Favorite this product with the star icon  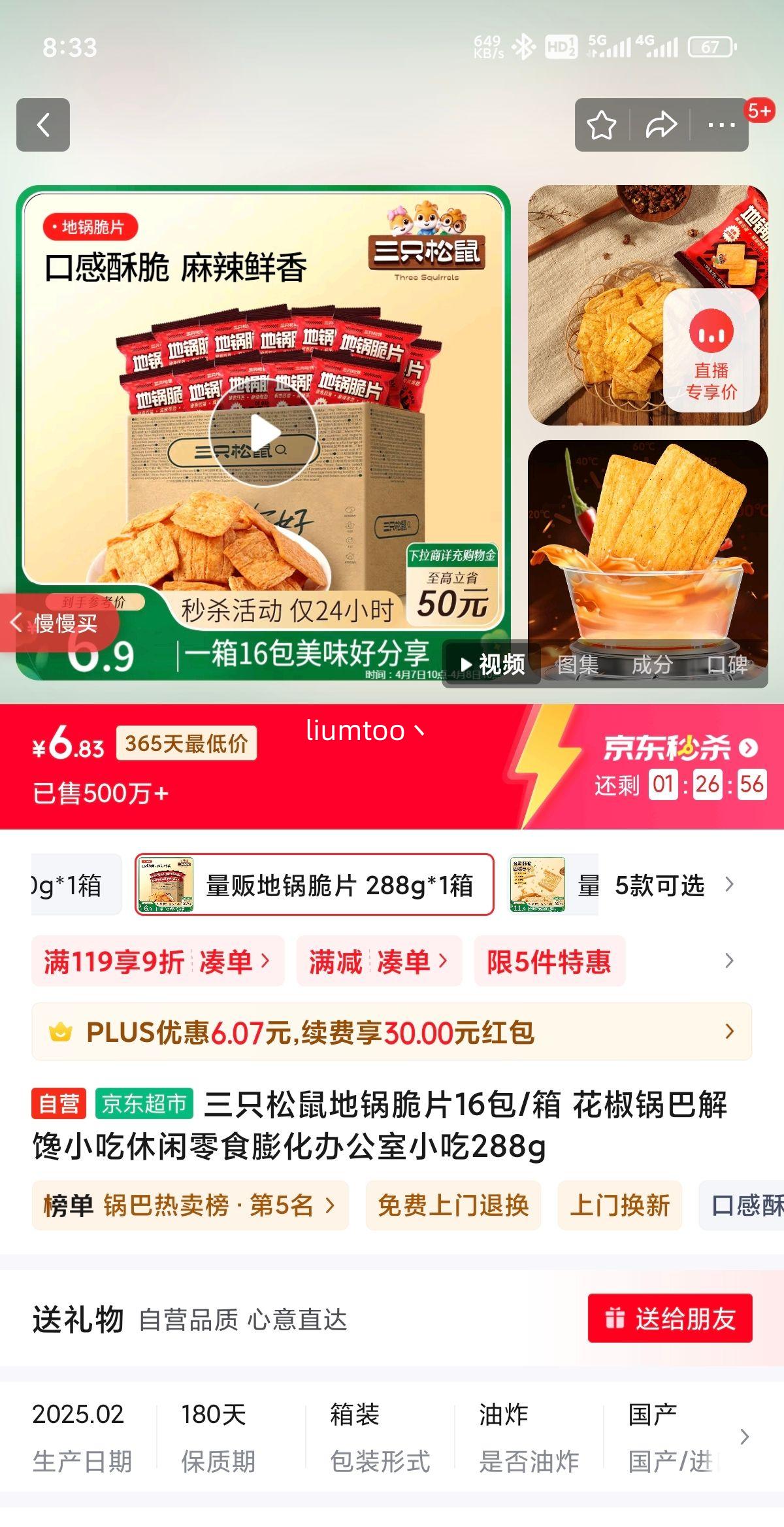click(601, 125)
